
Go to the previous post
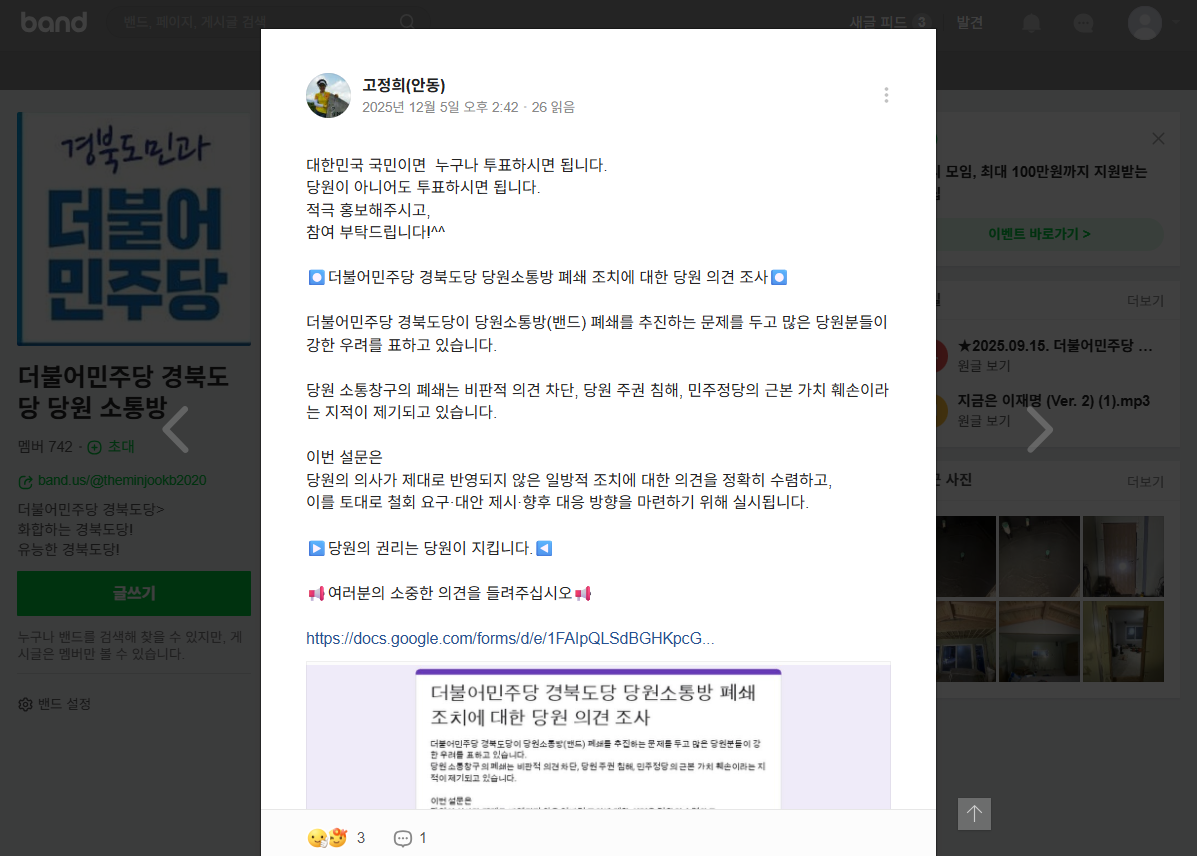pos(176,429)
